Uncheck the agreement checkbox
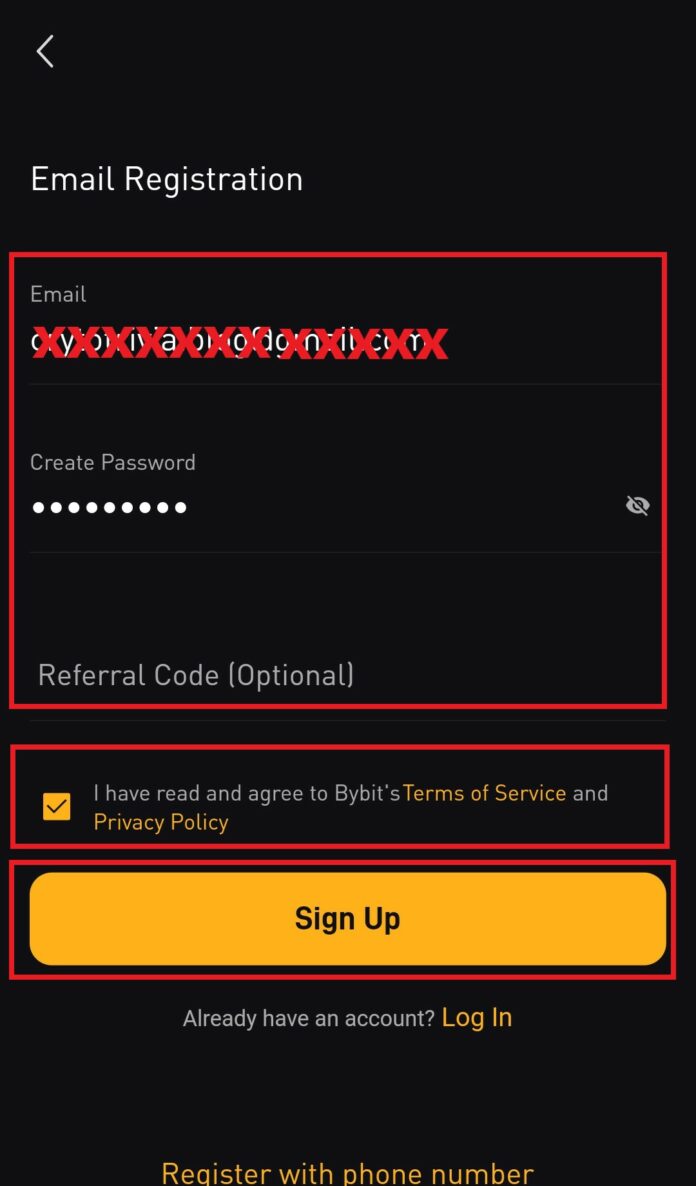Screen dimensions: 696x1186 [x=57, y=807]
